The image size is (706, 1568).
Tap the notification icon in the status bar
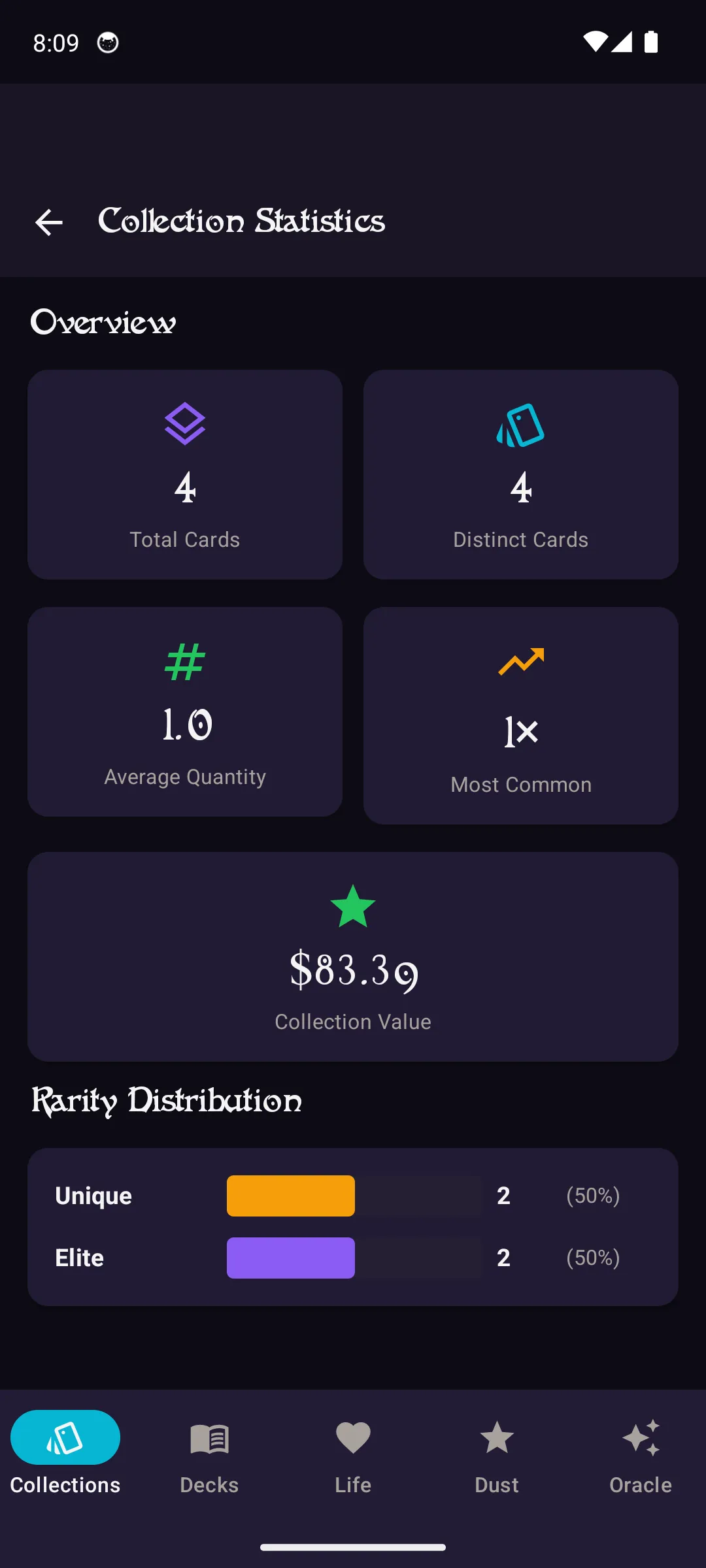(x=107, y=42)
